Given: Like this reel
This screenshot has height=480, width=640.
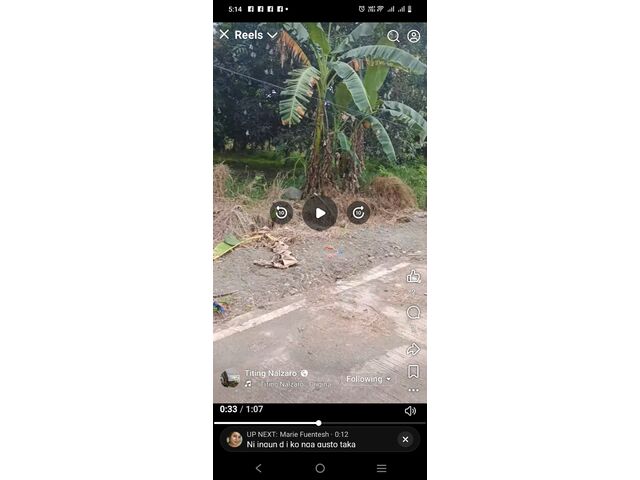Looking at the screenshot, I should pyautogui.click(x=413, y=276).
